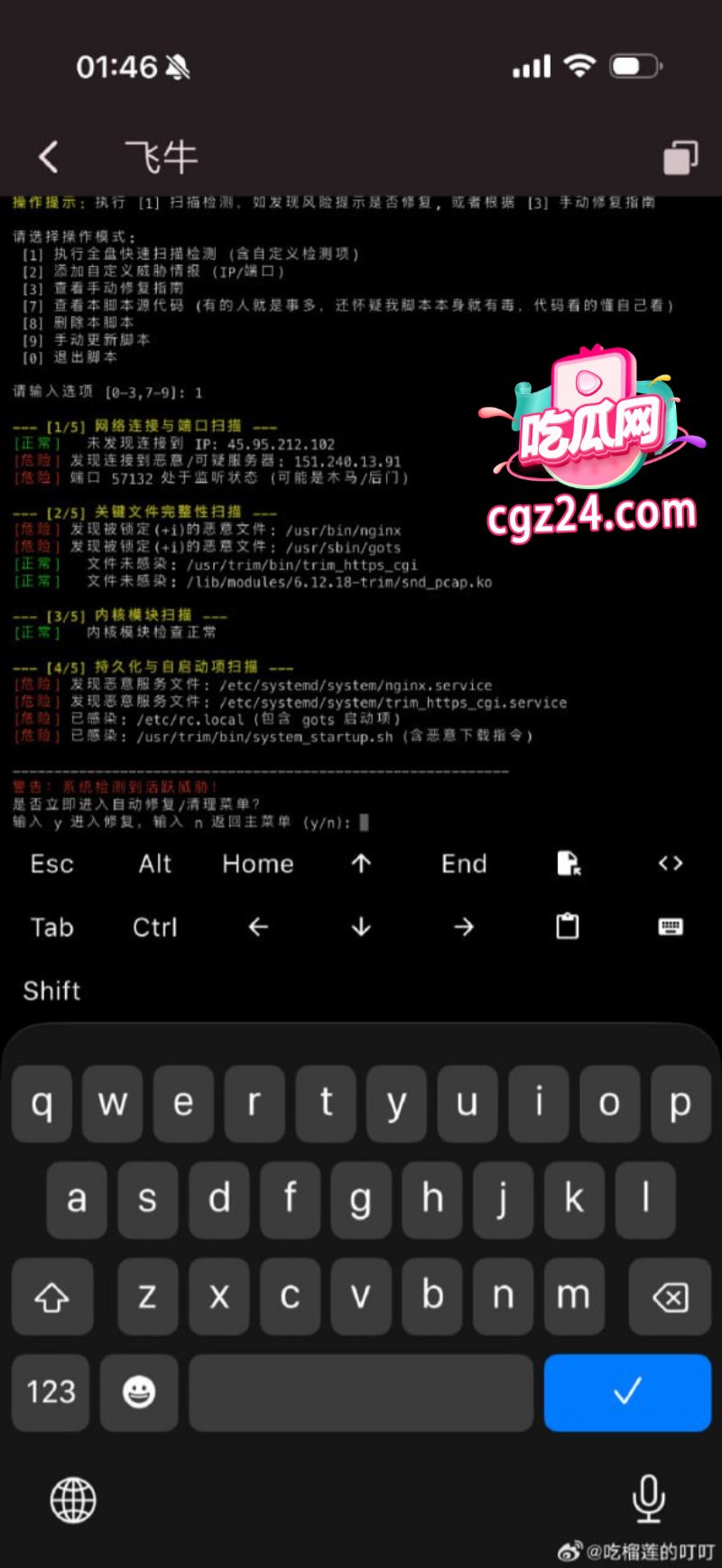This screenshot has width=722, height=1568.
Task: Open the session windows icon
Action: click(x=680, y=157)
